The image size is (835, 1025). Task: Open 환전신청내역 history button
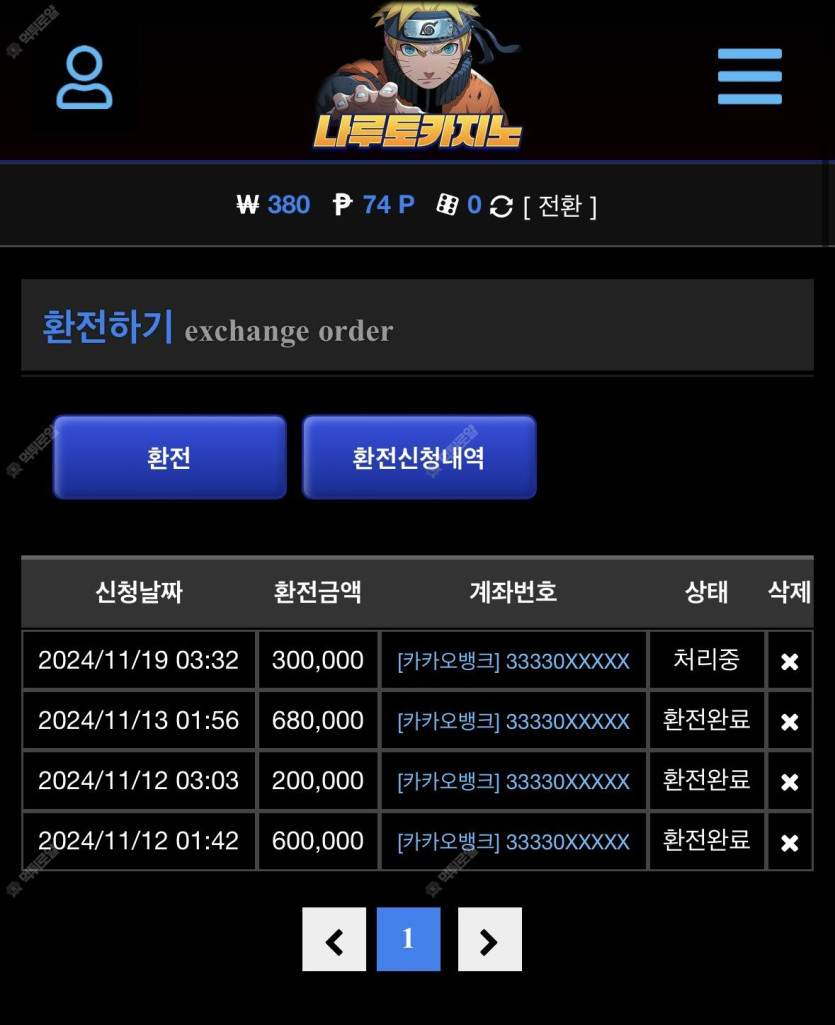coord(419,458)
